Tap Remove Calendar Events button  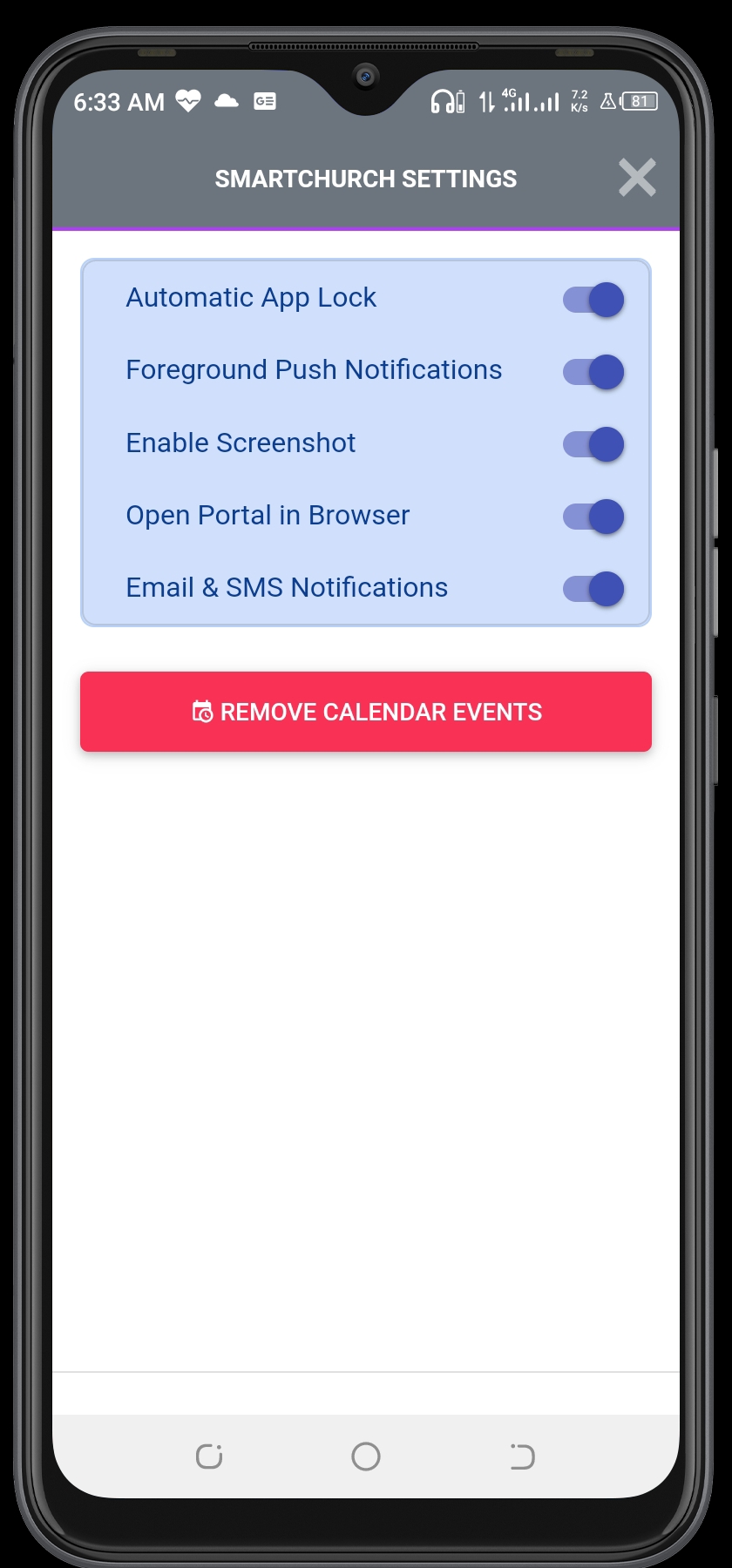[x=366, y=712]
